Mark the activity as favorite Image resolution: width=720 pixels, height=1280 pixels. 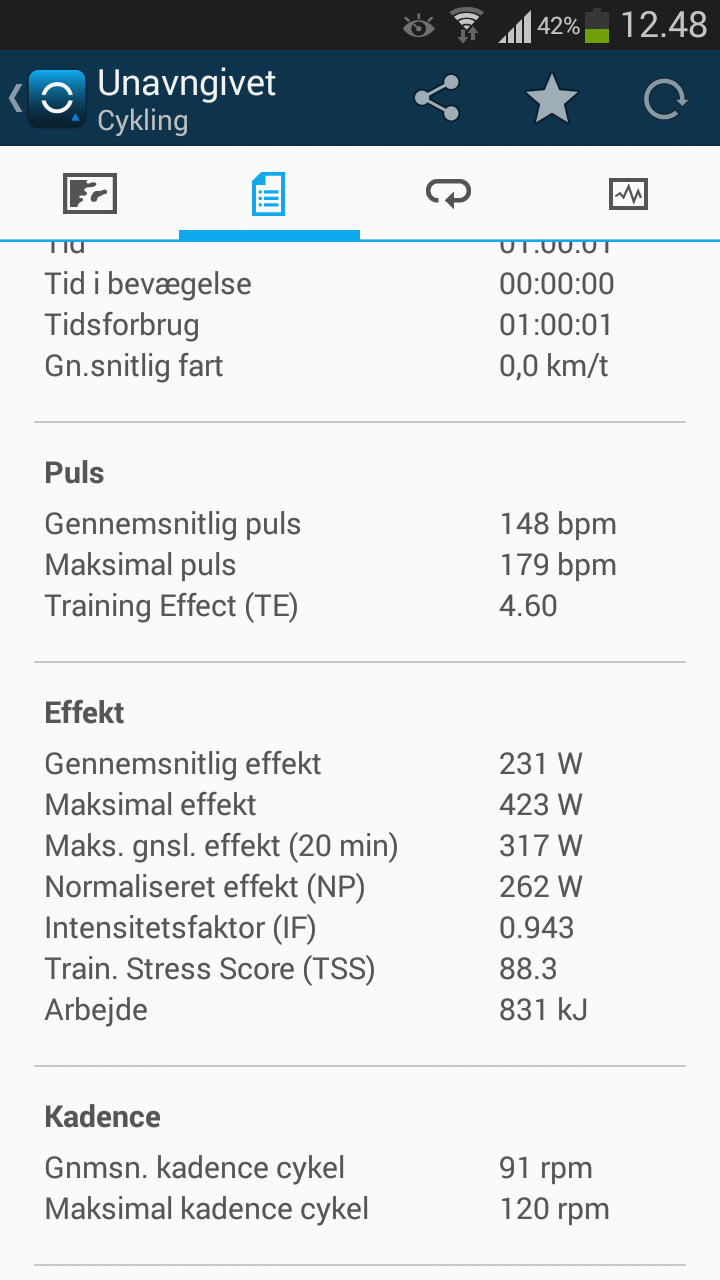551,99
